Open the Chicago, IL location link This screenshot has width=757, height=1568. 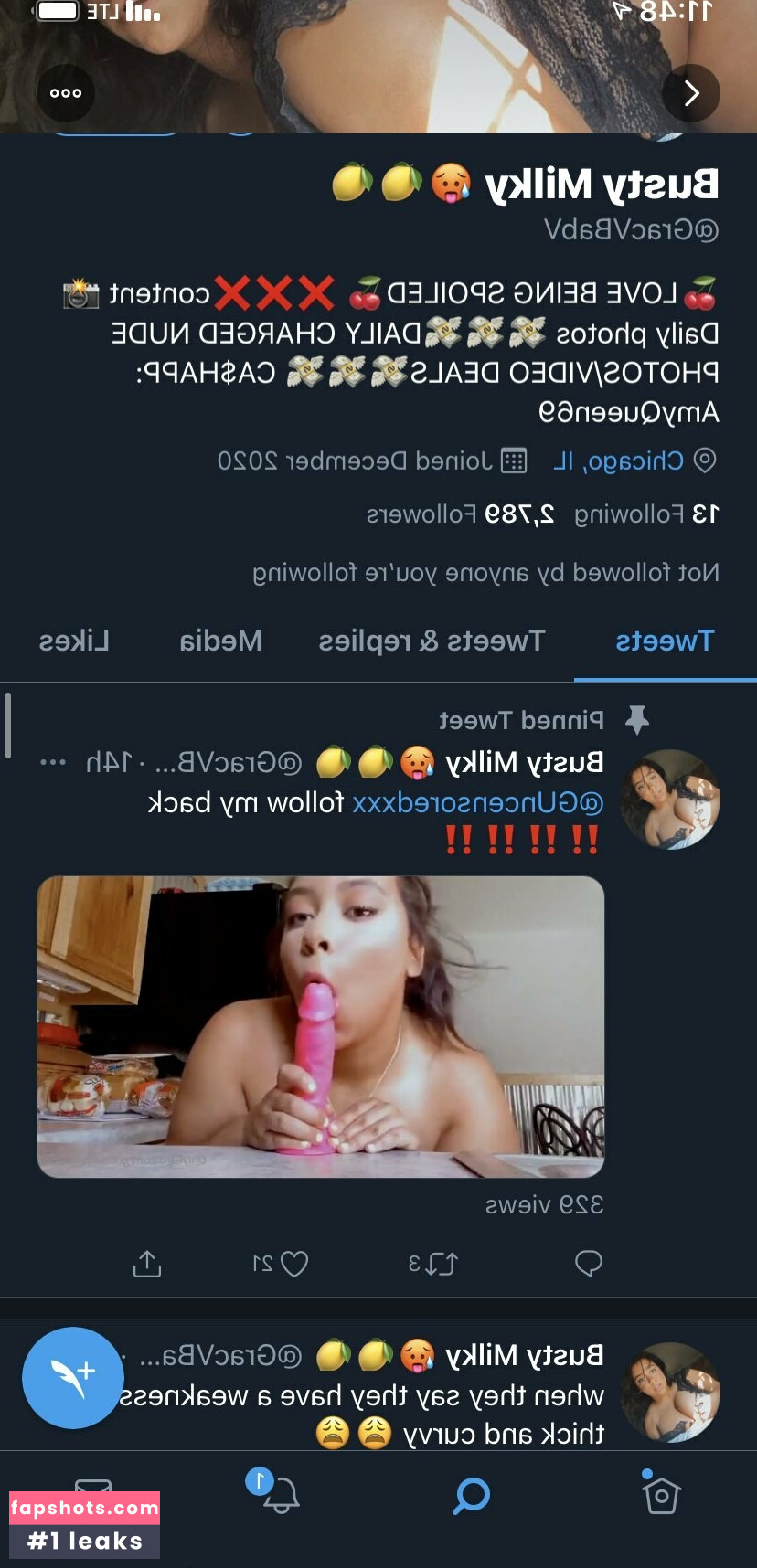point(619,461)
